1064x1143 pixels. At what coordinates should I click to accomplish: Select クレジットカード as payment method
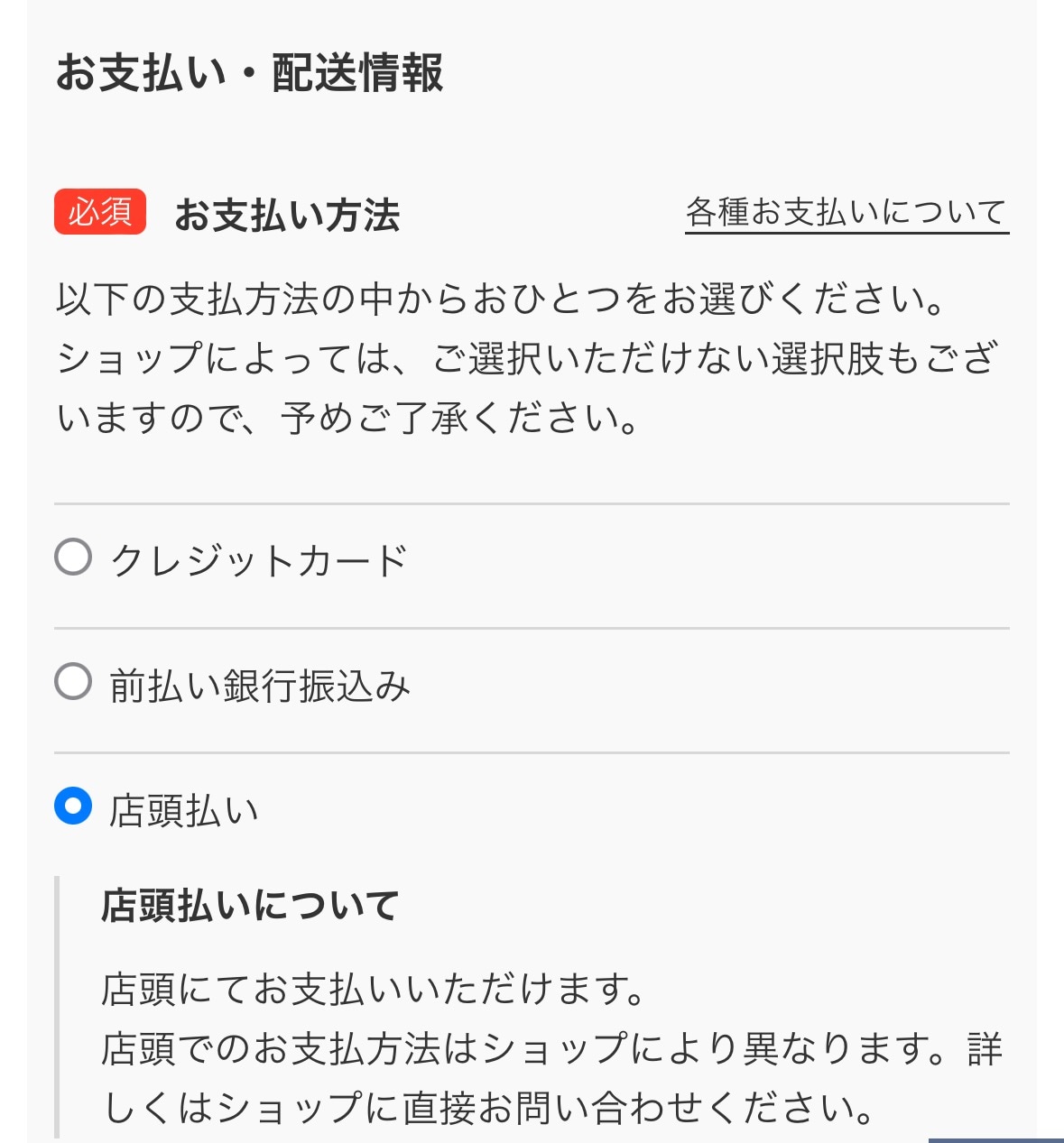[73, 558]
